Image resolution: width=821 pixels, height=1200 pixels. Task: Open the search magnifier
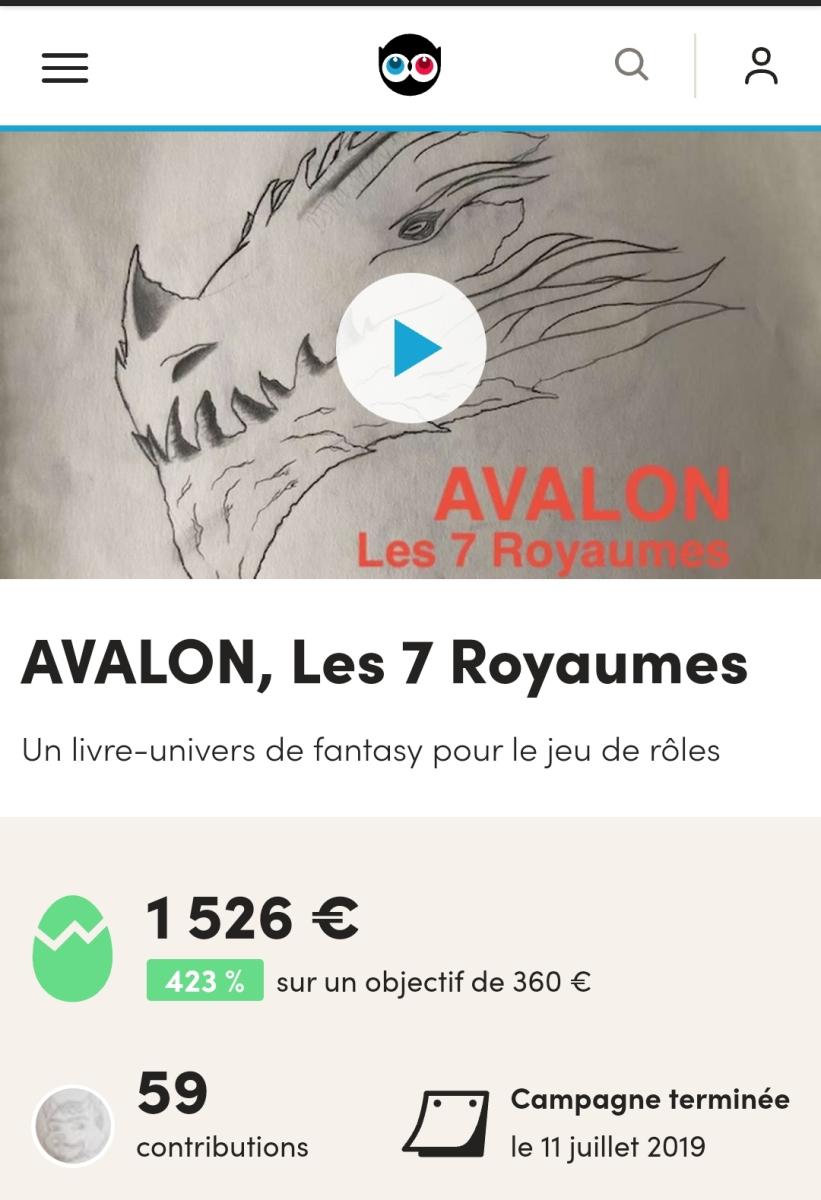click(631, 66)
